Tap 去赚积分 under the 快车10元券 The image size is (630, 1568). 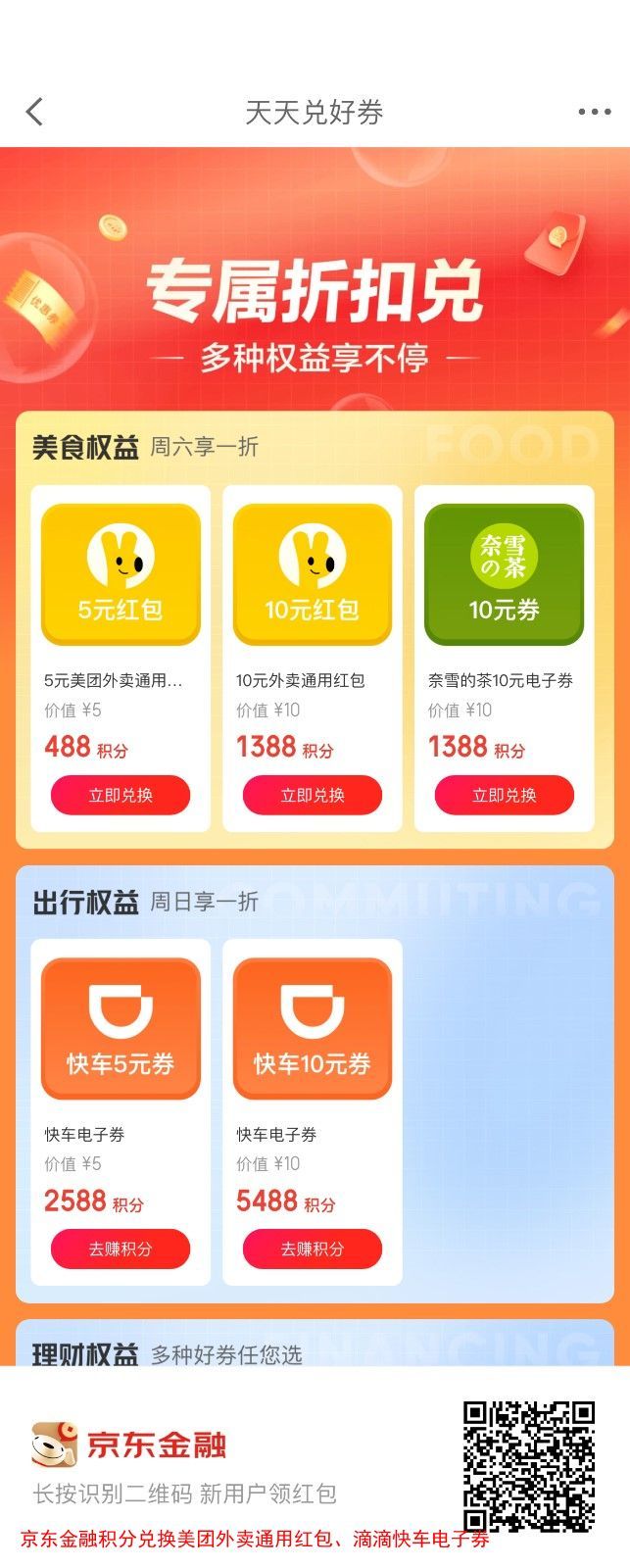(313, 1249)
